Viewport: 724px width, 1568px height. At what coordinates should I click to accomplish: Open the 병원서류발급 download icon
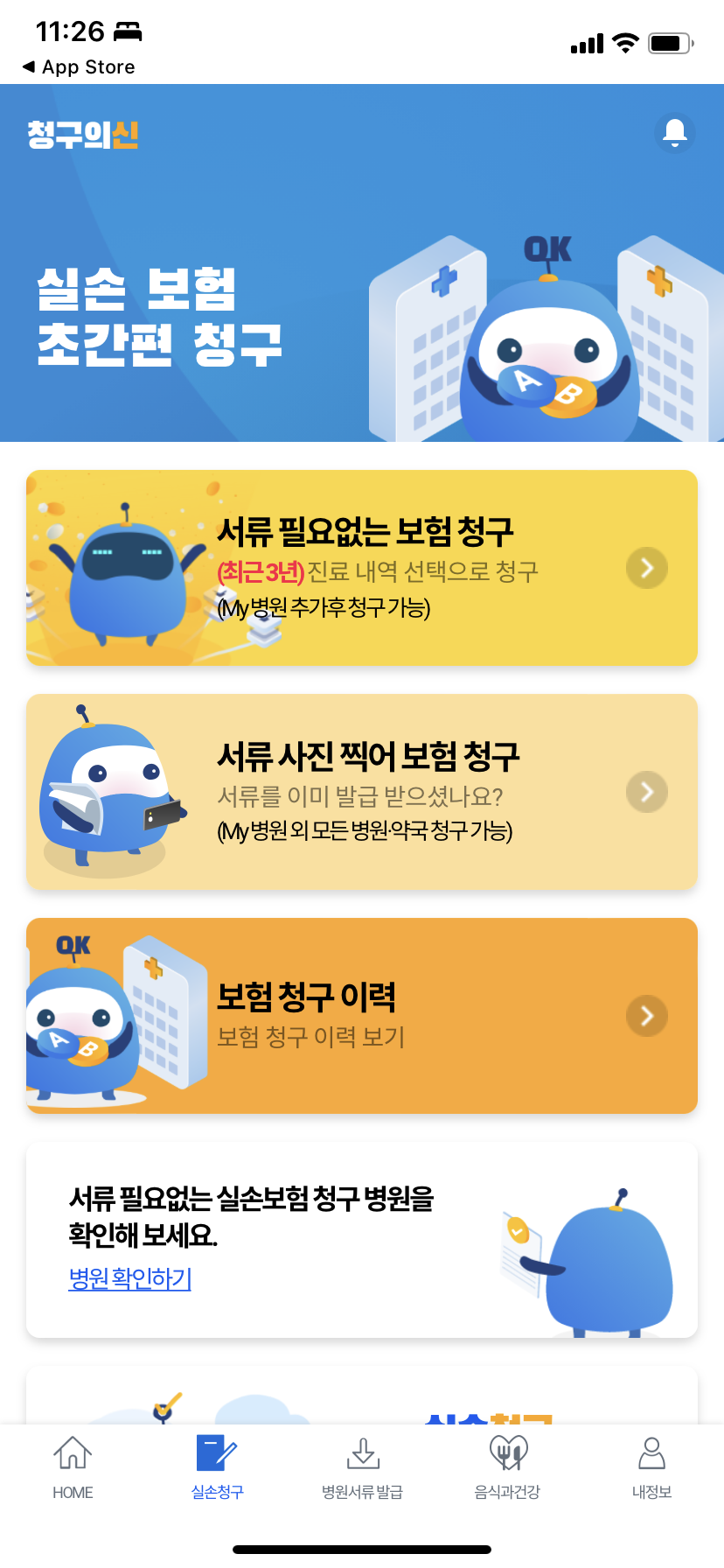pyautogui.click(x=362, y=1452)
